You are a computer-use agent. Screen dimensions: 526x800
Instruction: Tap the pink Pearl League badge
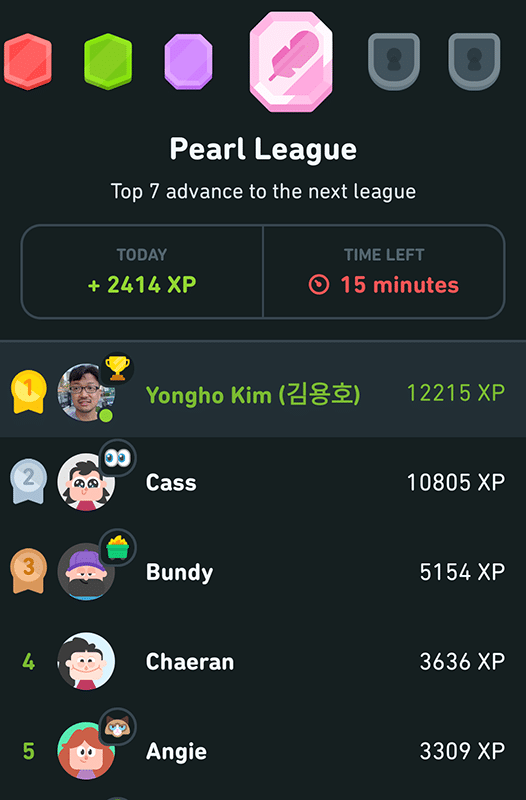(x=291, y=61)
